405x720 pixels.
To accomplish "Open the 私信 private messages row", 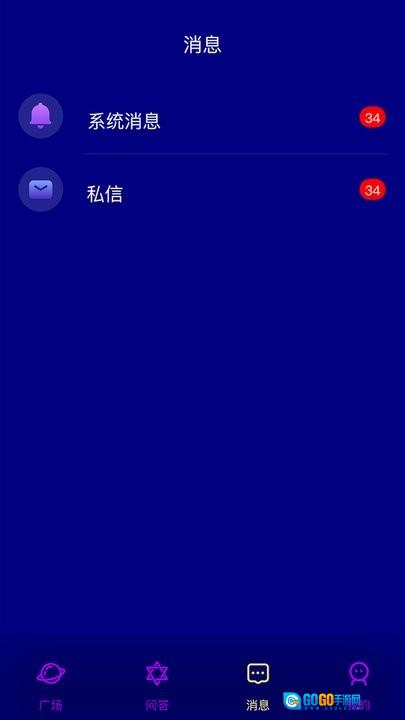I will [x=202, y=190].
